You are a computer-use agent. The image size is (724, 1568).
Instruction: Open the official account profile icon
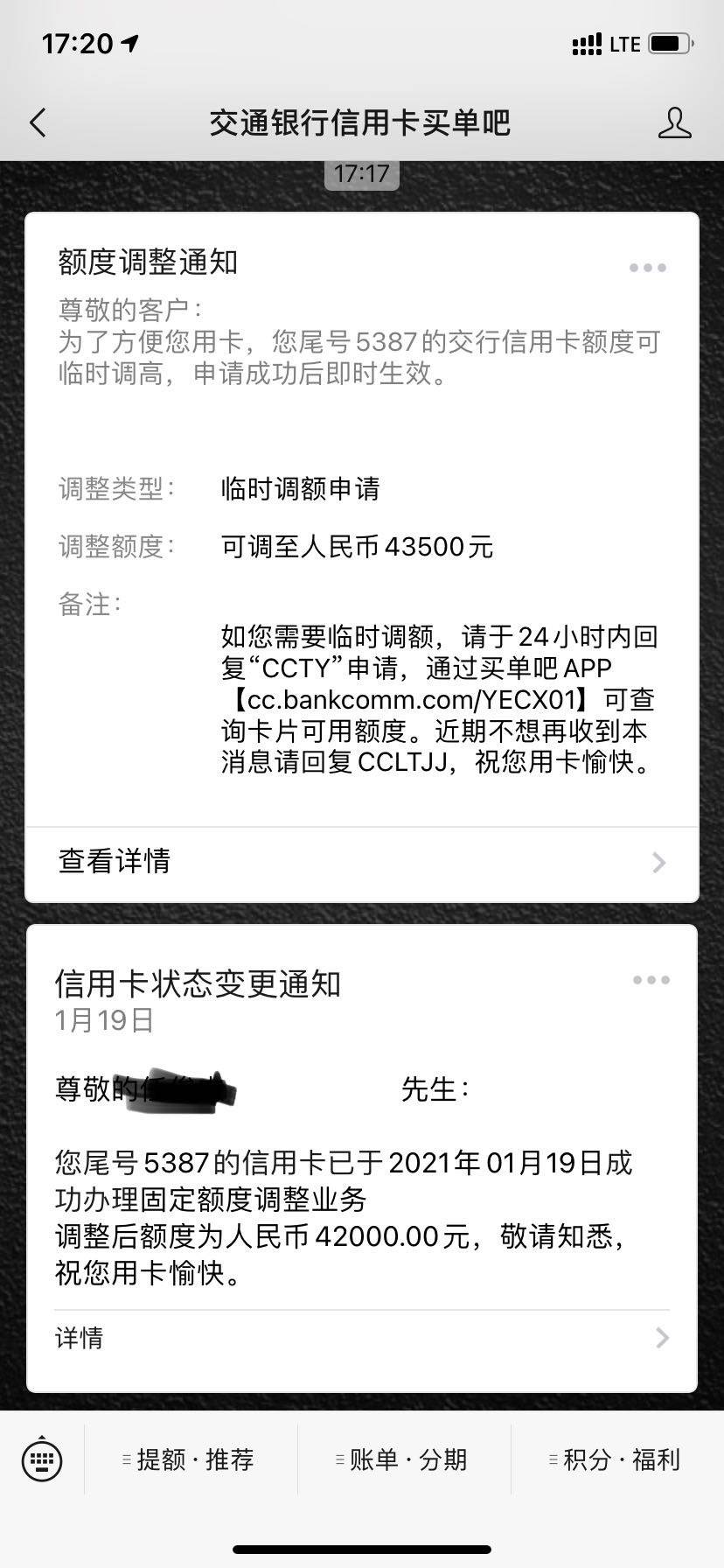click(673, 123)
